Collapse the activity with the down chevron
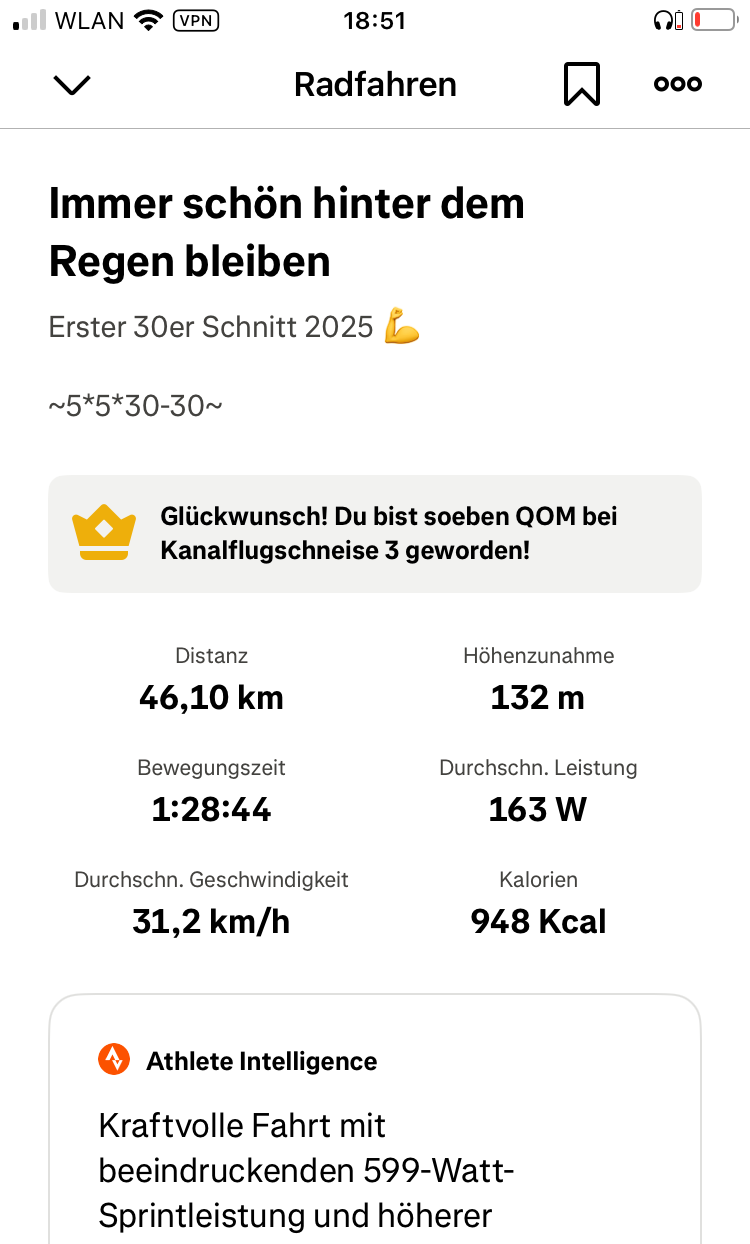 pyautogui.click(x=71, y=85)
